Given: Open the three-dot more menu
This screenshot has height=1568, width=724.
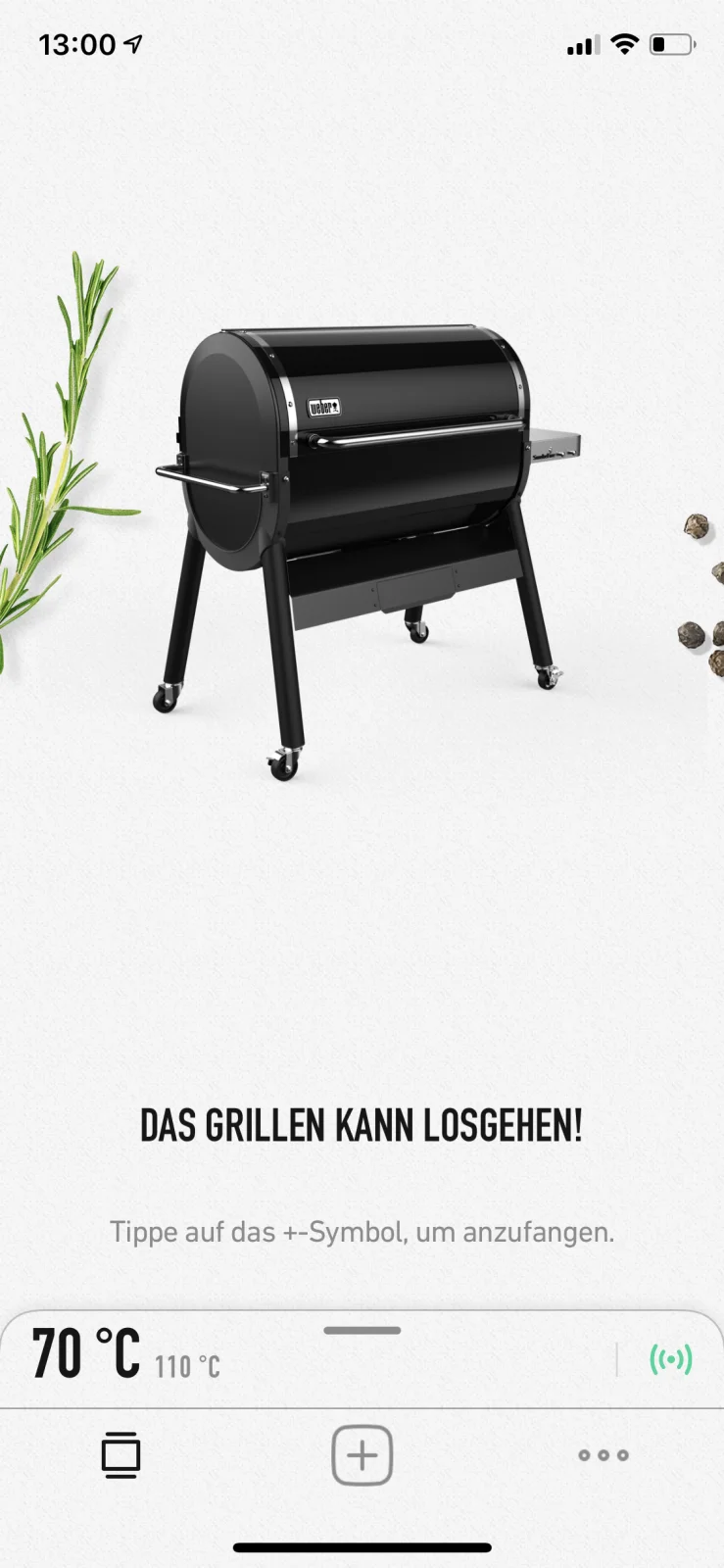Looking at the screenshot, I should click(x=603, y=1455).
